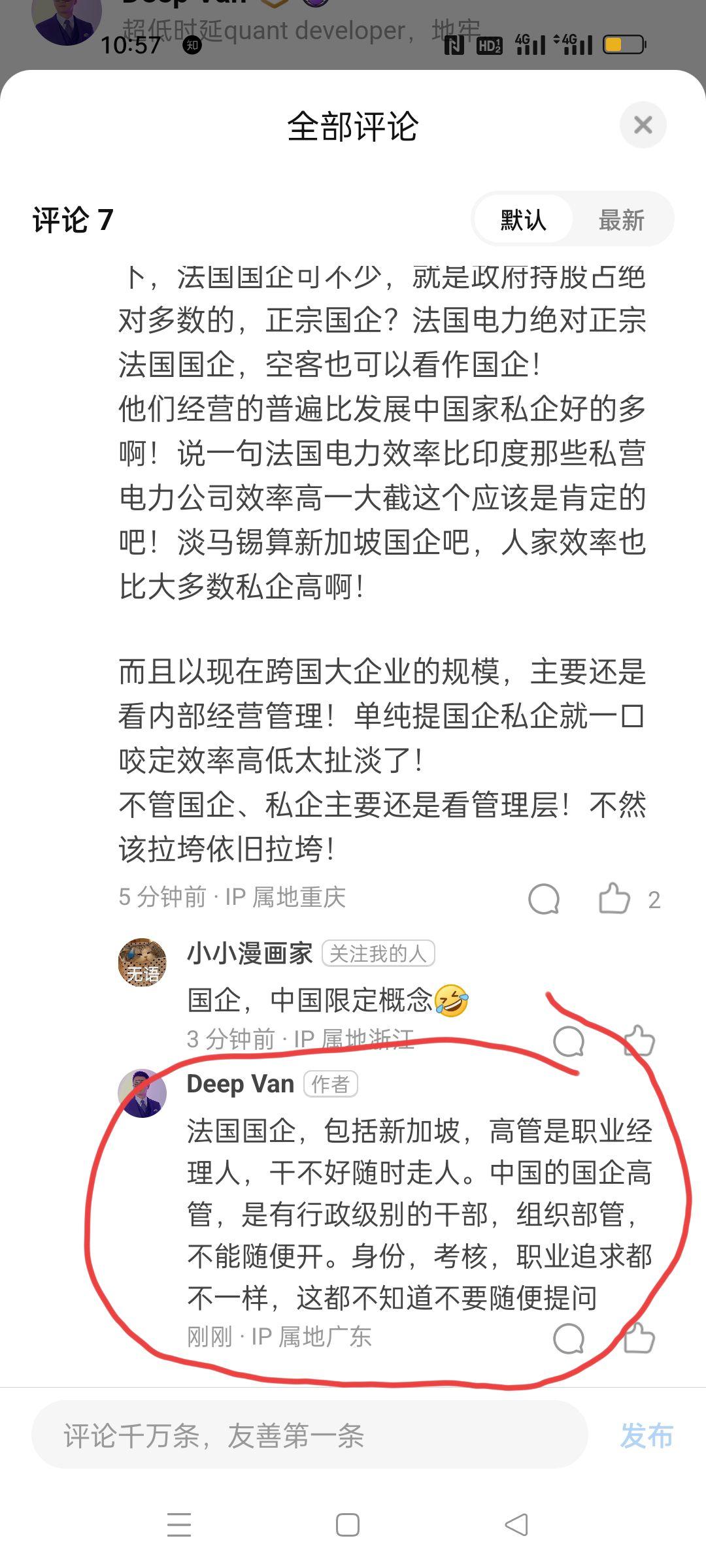Image resolution: width=706 pixels, height=1568 pixels.
Task: Select the 默认 sort tab
Action: (x=523, y=220)
